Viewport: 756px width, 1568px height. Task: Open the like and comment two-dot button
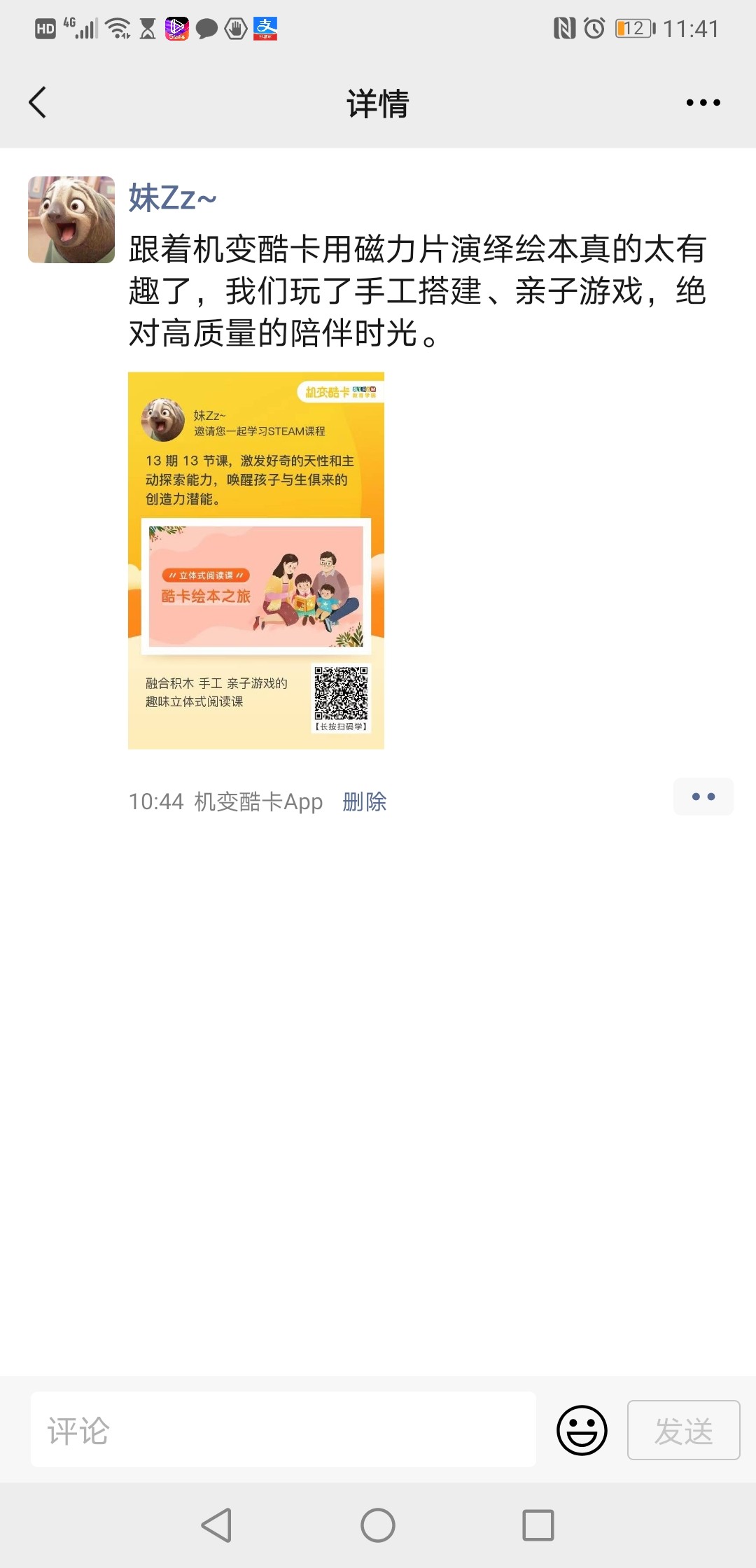pyautogui.click(x=703, y=797)
